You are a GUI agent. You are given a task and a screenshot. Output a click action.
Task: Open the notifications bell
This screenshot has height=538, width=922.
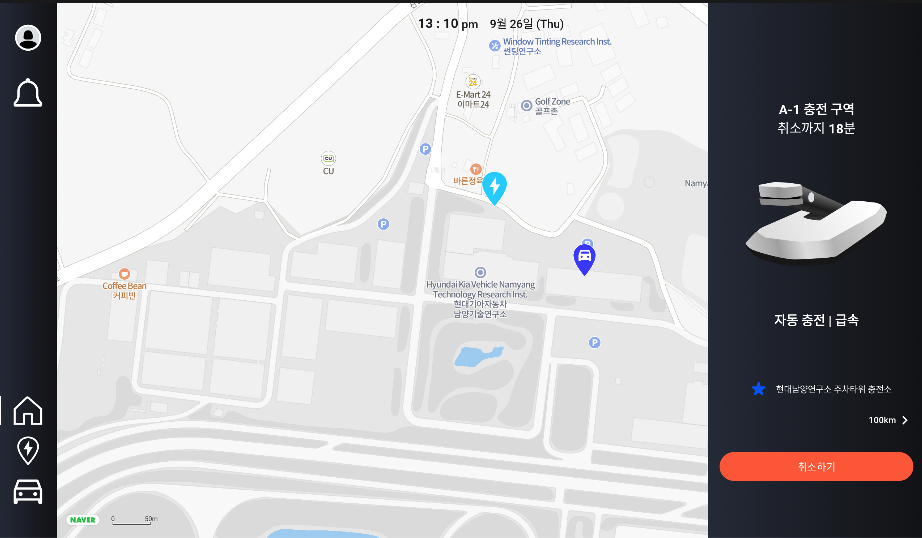pyautogui.click(x=28, y=93)
